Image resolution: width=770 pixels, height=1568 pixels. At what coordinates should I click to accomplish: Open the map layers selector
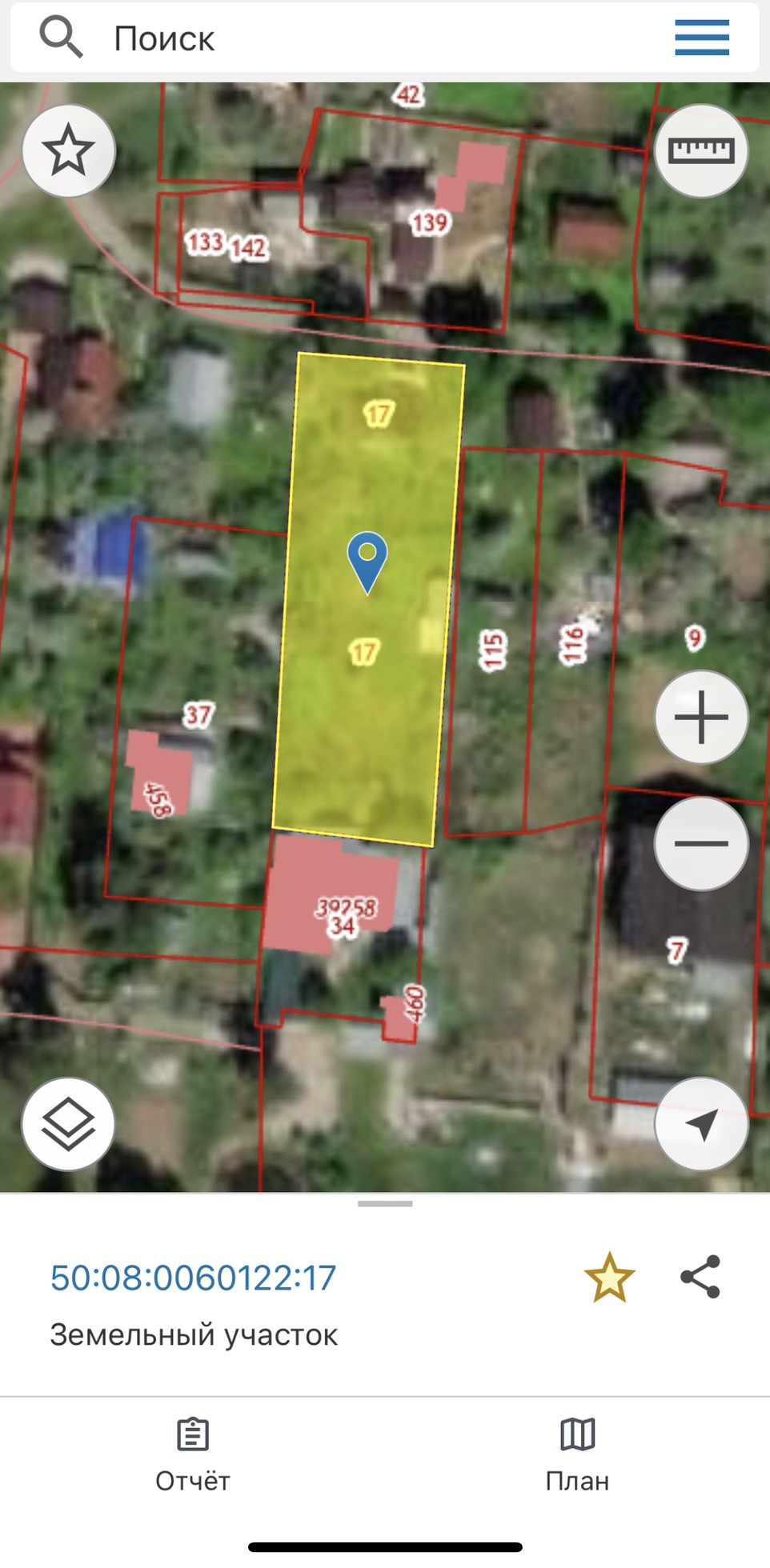click(x=69, y=1124)
